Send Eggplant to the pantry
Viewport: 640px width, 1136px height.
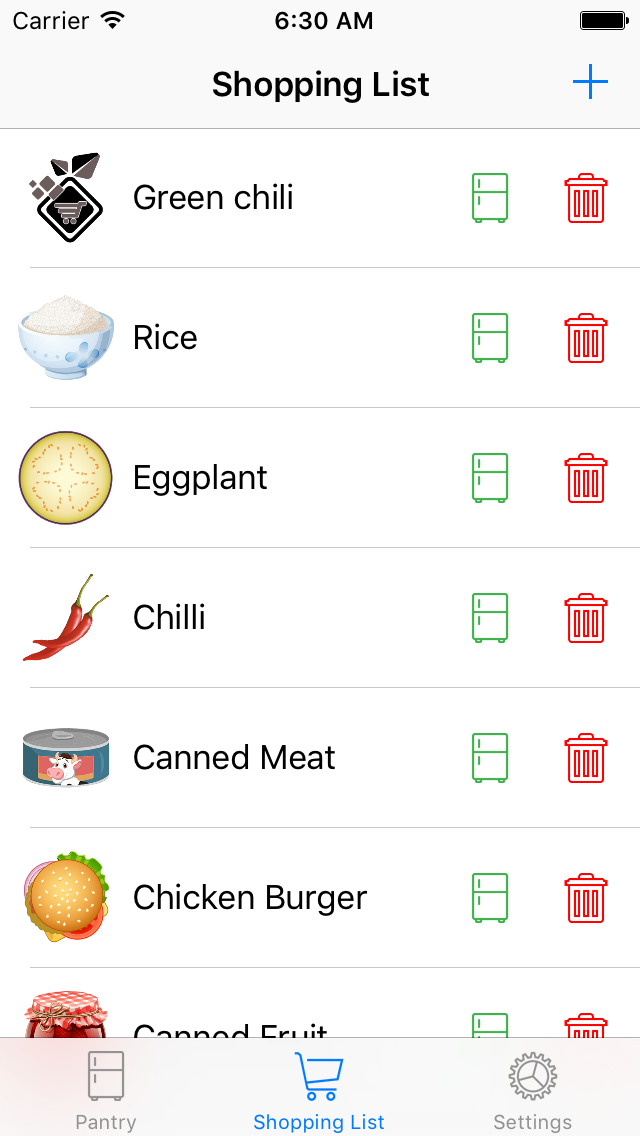click(490, 478)
